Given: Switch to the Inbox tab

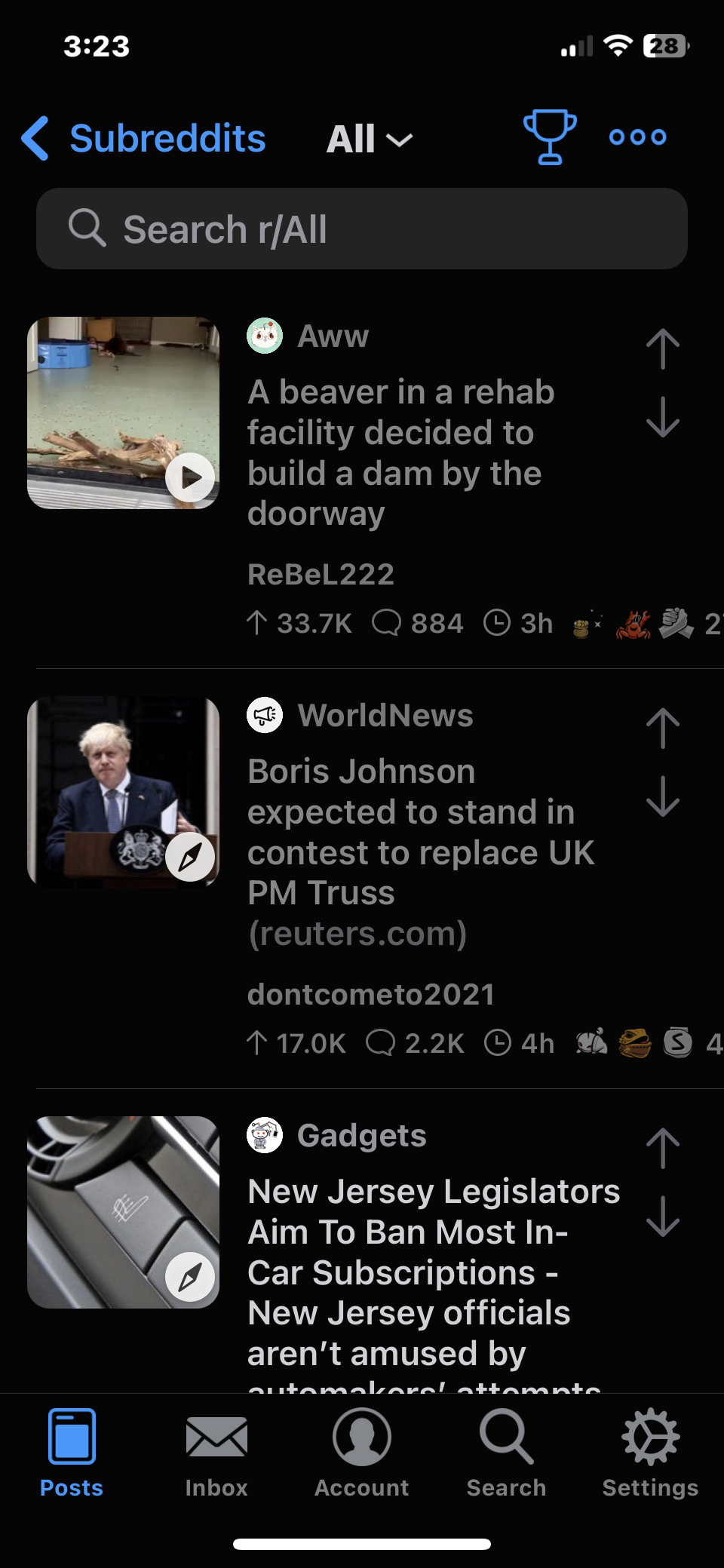Looking at the screenshot, I should pos(216,1453).
